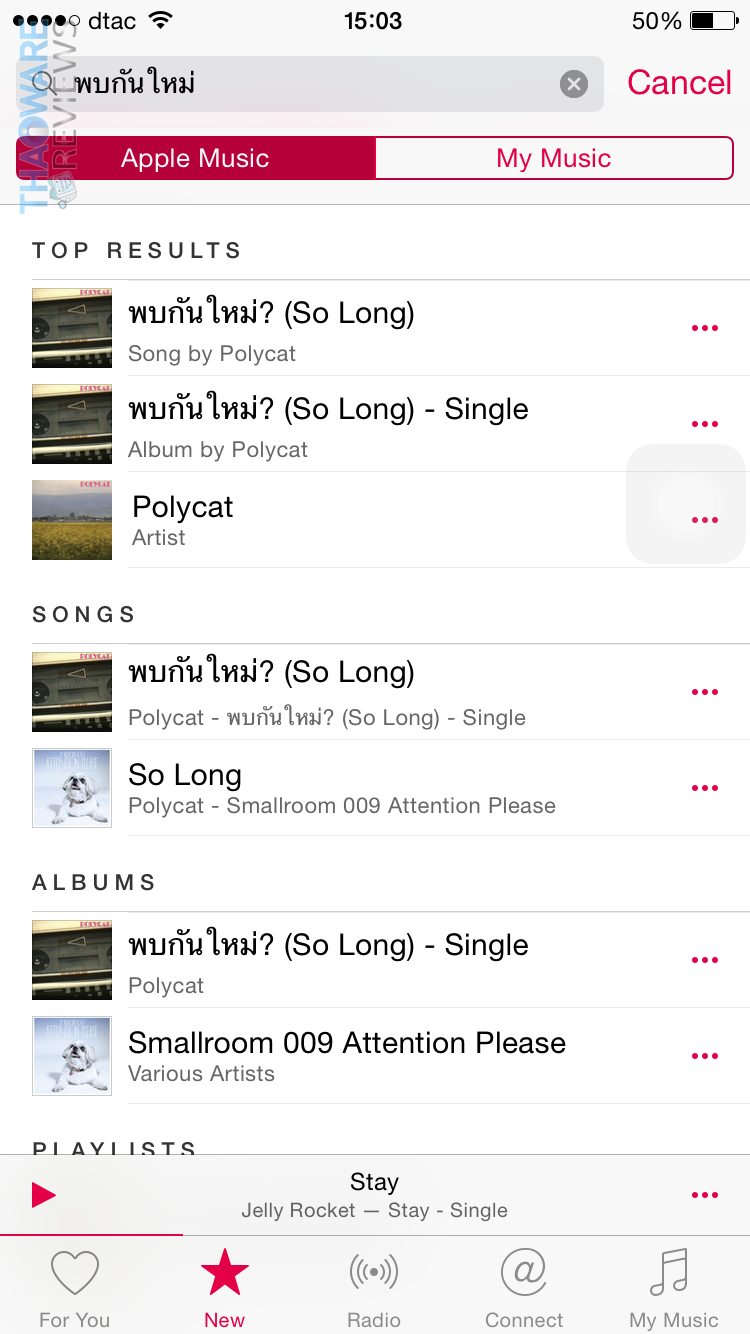Resume playback of Stay in the mini player
The height and width of the screenshot is (1334, 750).
coord(43,1194)
